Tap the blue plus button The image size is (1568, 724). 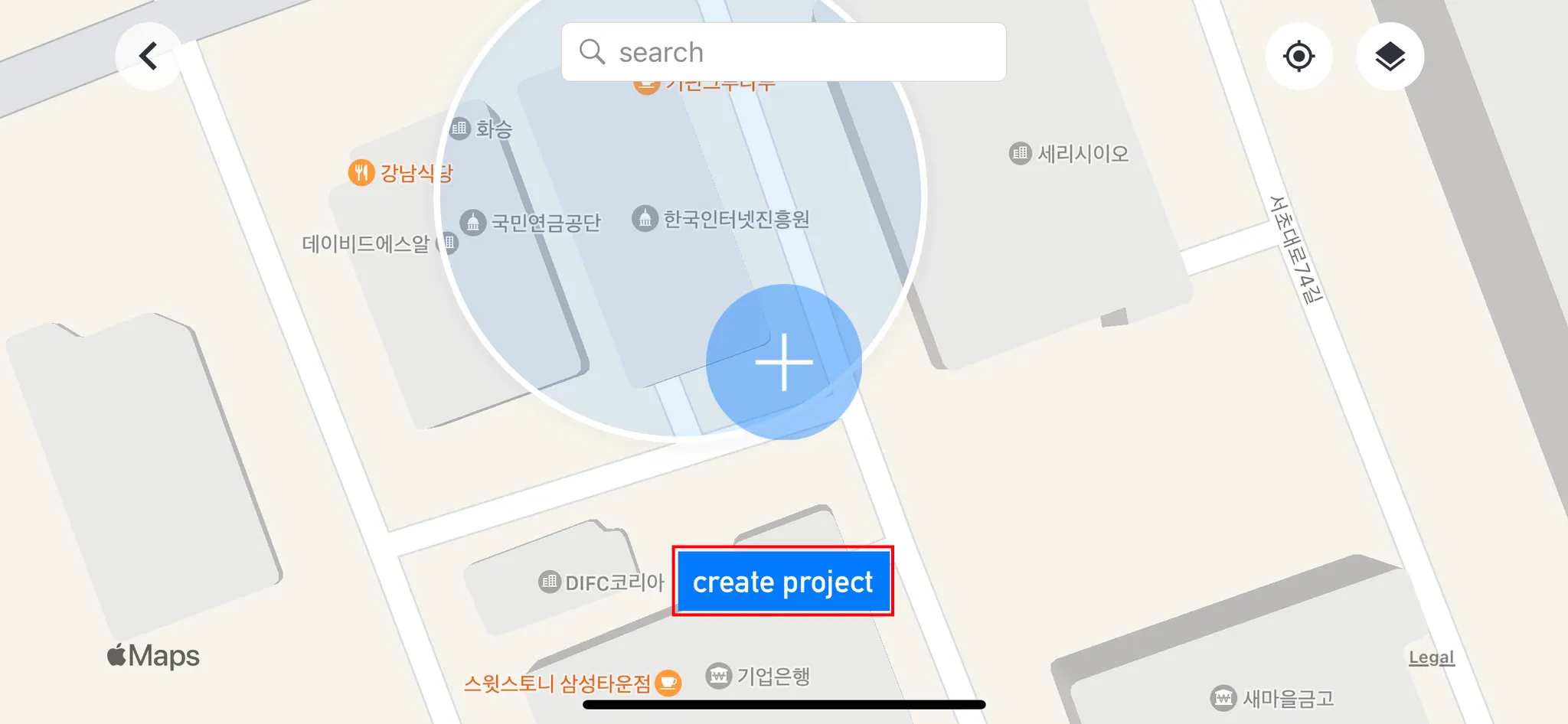pyautogui.click(x=783, y=362)
